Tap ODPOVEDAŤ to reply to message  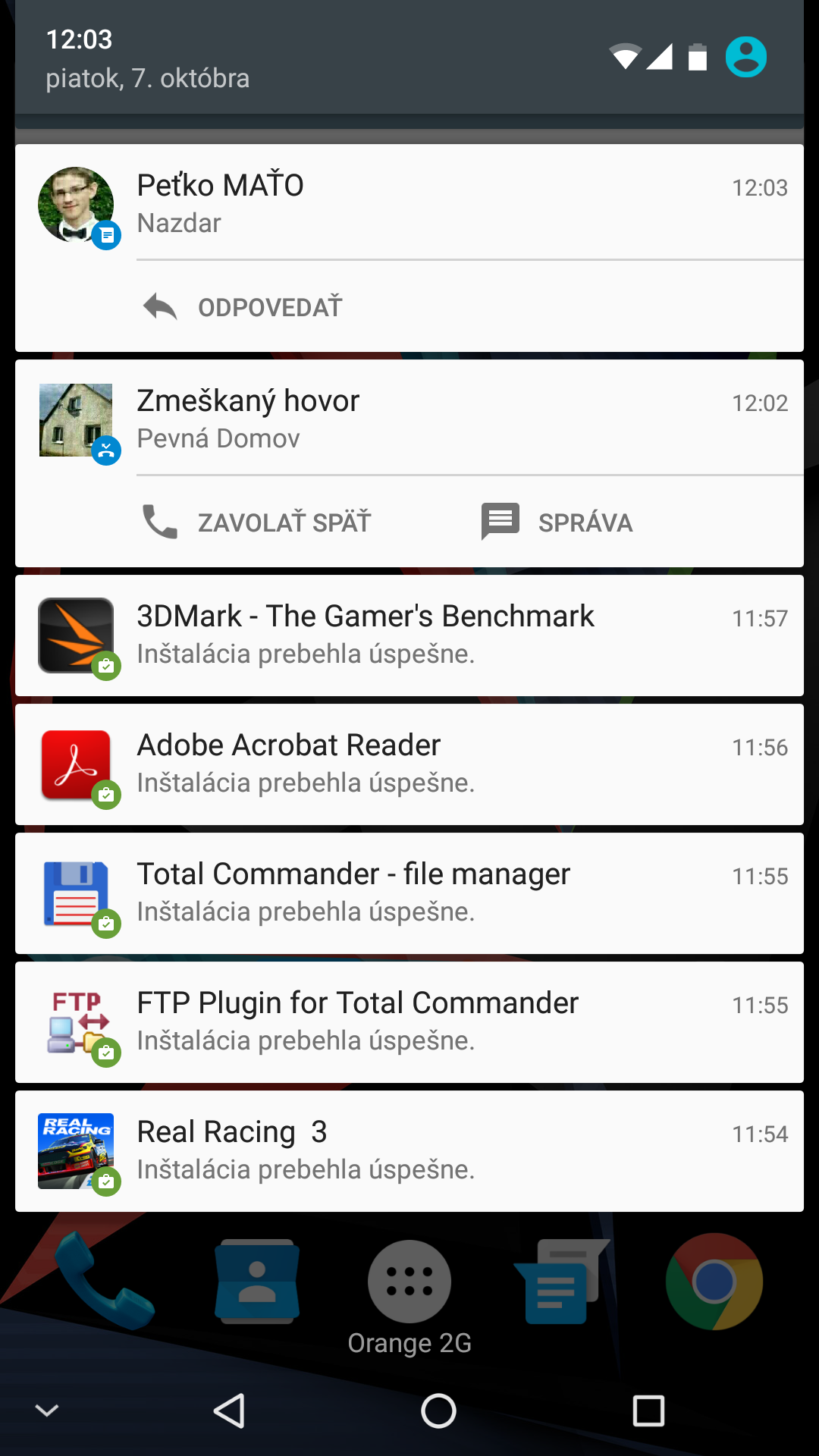click(243, 307)
